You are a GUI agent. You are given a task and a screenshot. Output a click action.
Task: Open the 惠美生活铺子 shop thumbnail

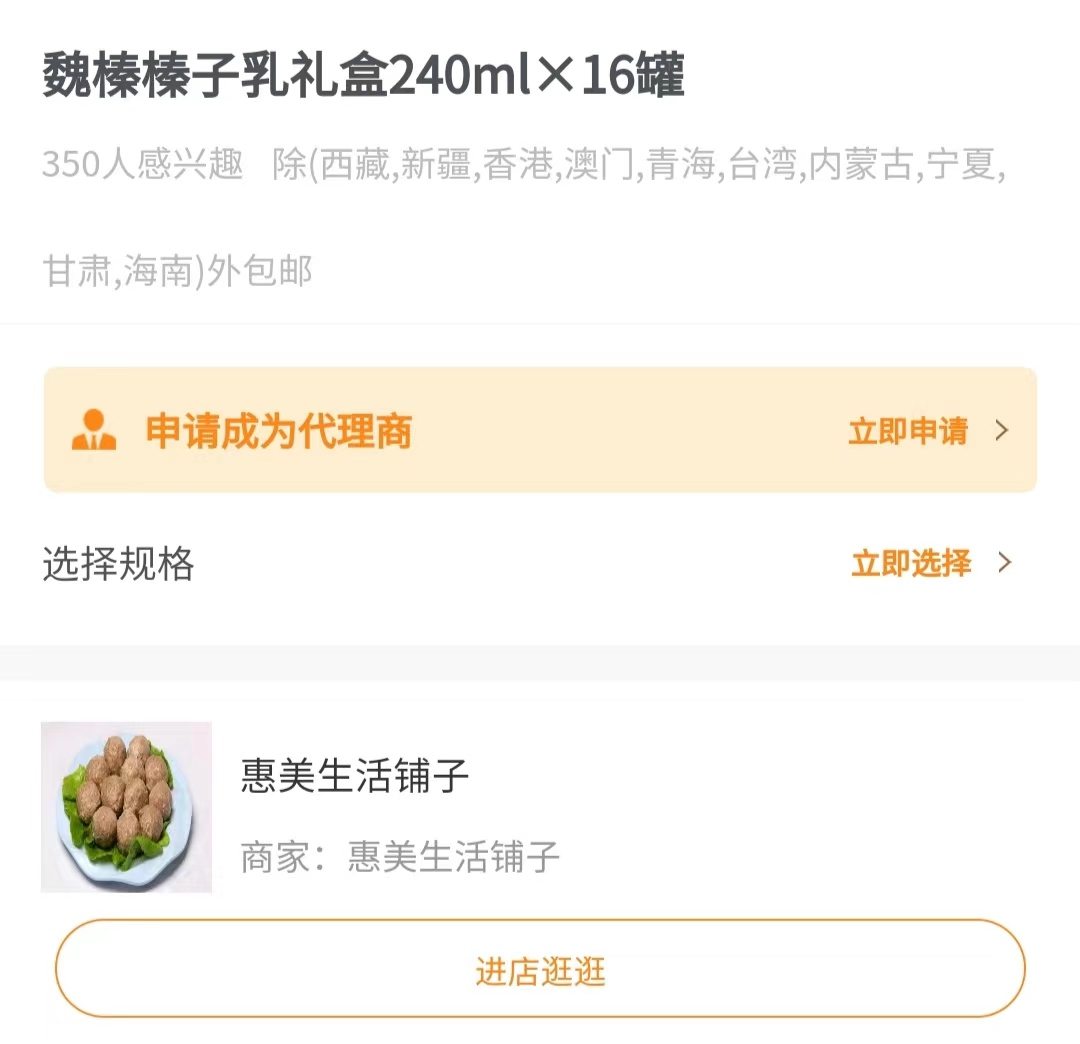pos(126,807)
